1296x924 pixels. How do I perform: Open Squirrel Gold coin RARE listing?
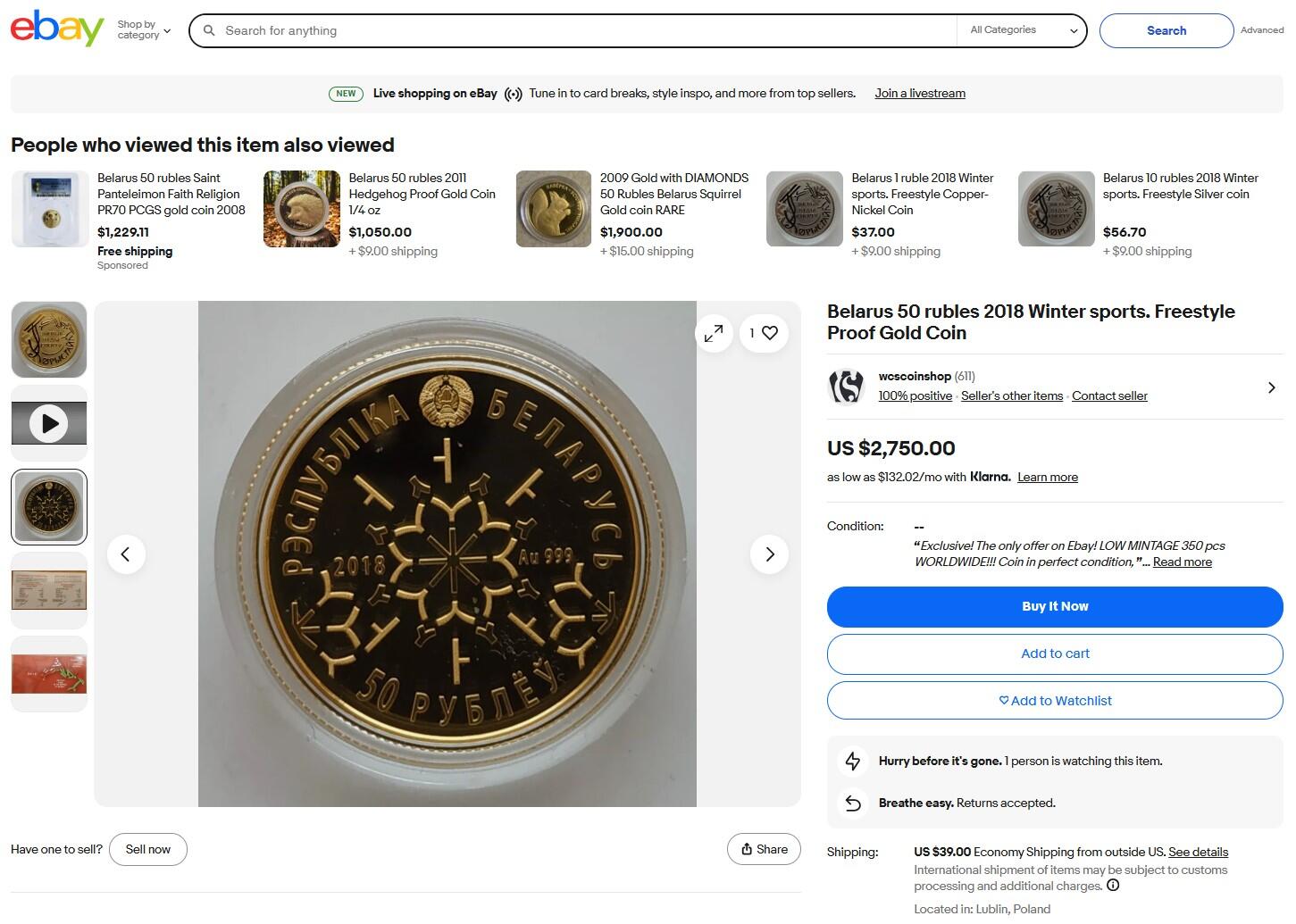673,194
